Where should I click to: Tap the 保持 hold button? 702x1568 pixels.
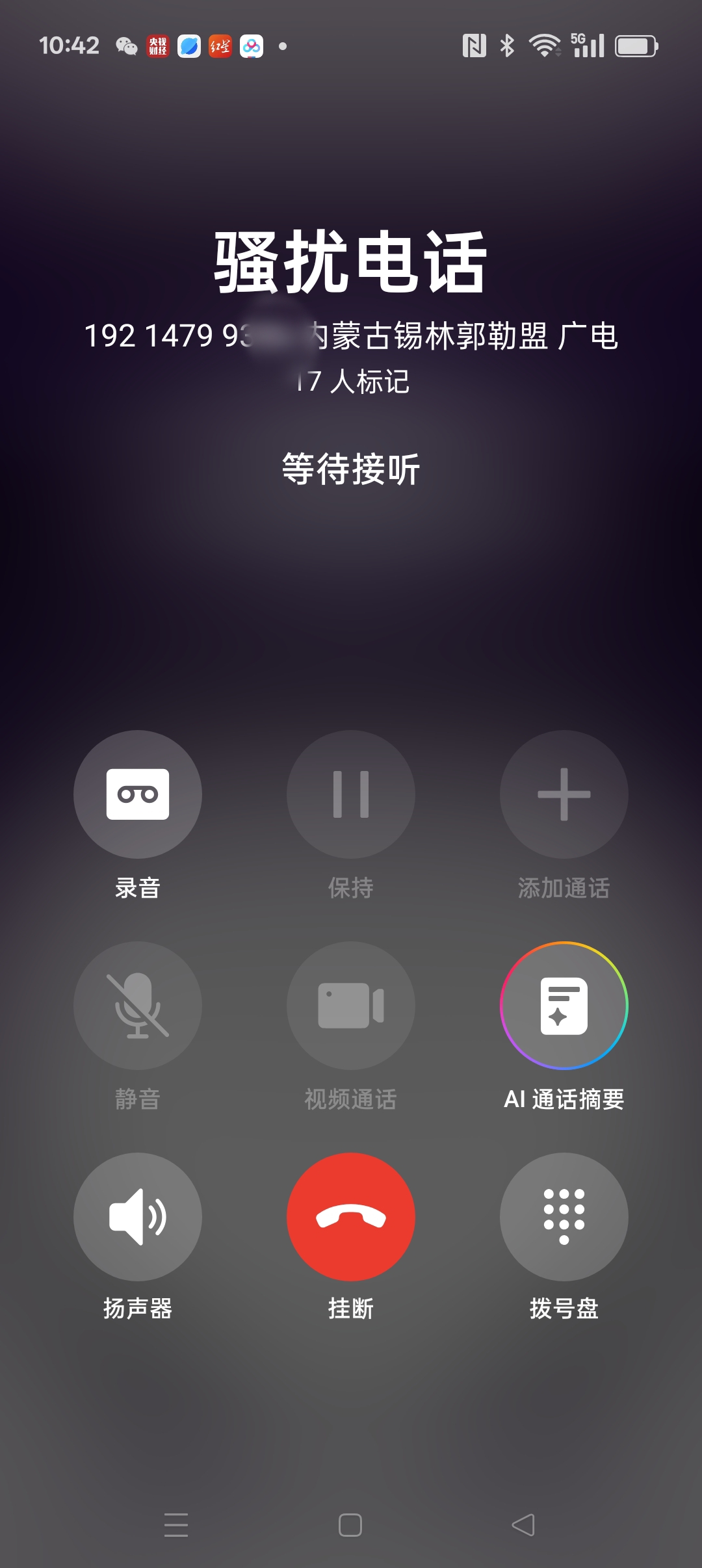point(351,794)
